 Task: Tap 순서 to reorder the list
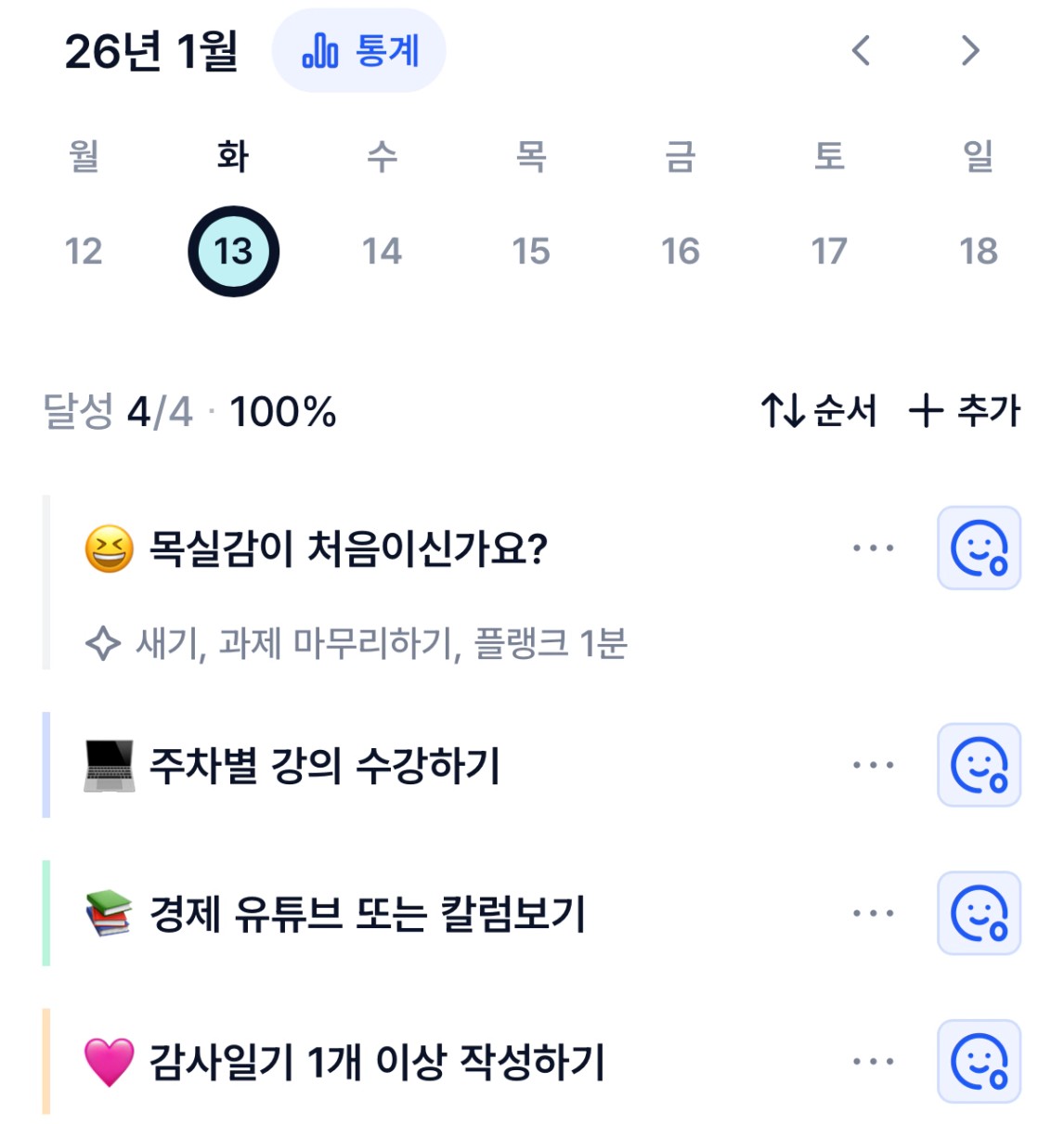click(818, 411)
